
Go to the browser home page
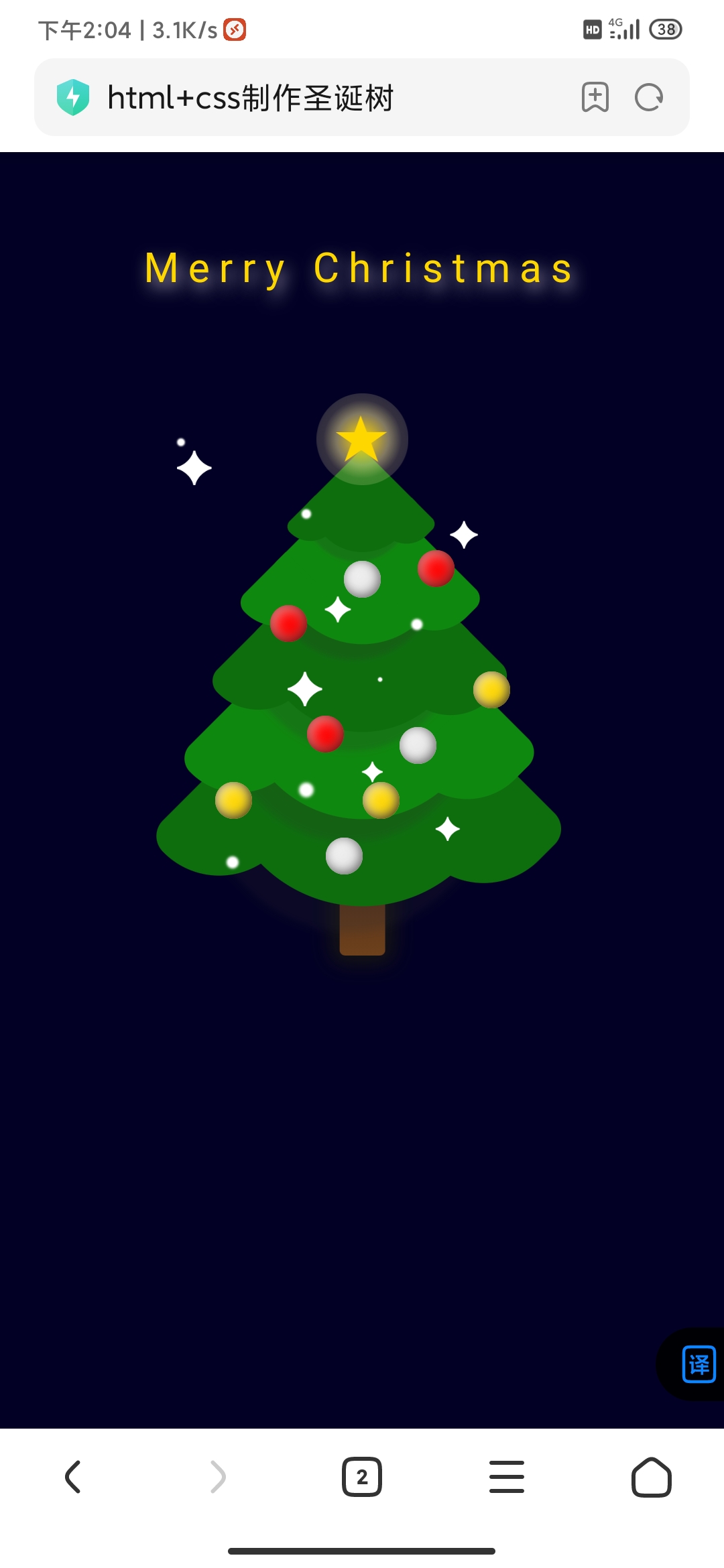[x=651, y=1477]
